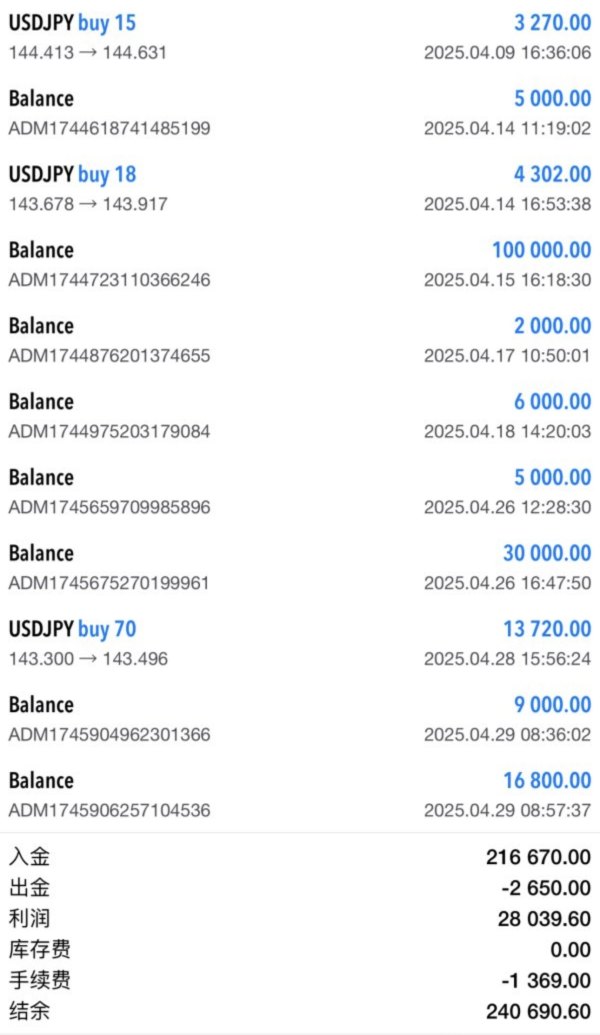Expand the USDJPY buy 18 trade details
Image resolution: width=600 pixels, height=1035 pixels.
click(300, 189)
